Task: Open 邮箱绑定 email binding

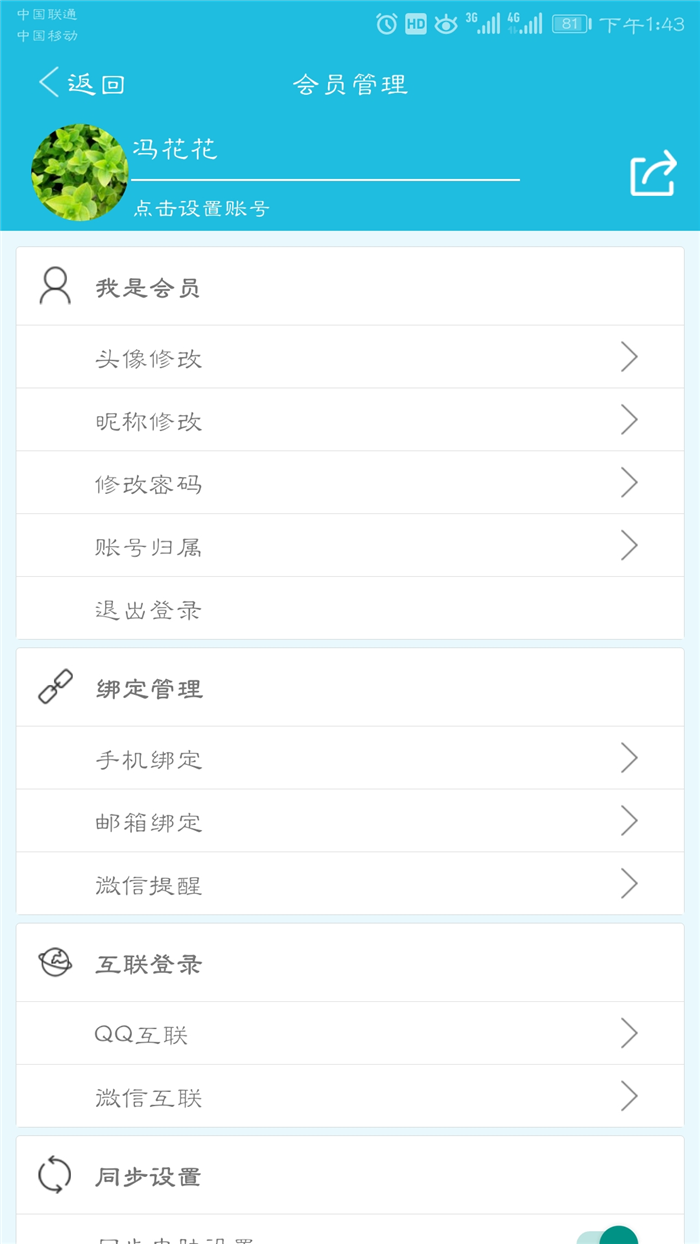Action: coord(350,822)
